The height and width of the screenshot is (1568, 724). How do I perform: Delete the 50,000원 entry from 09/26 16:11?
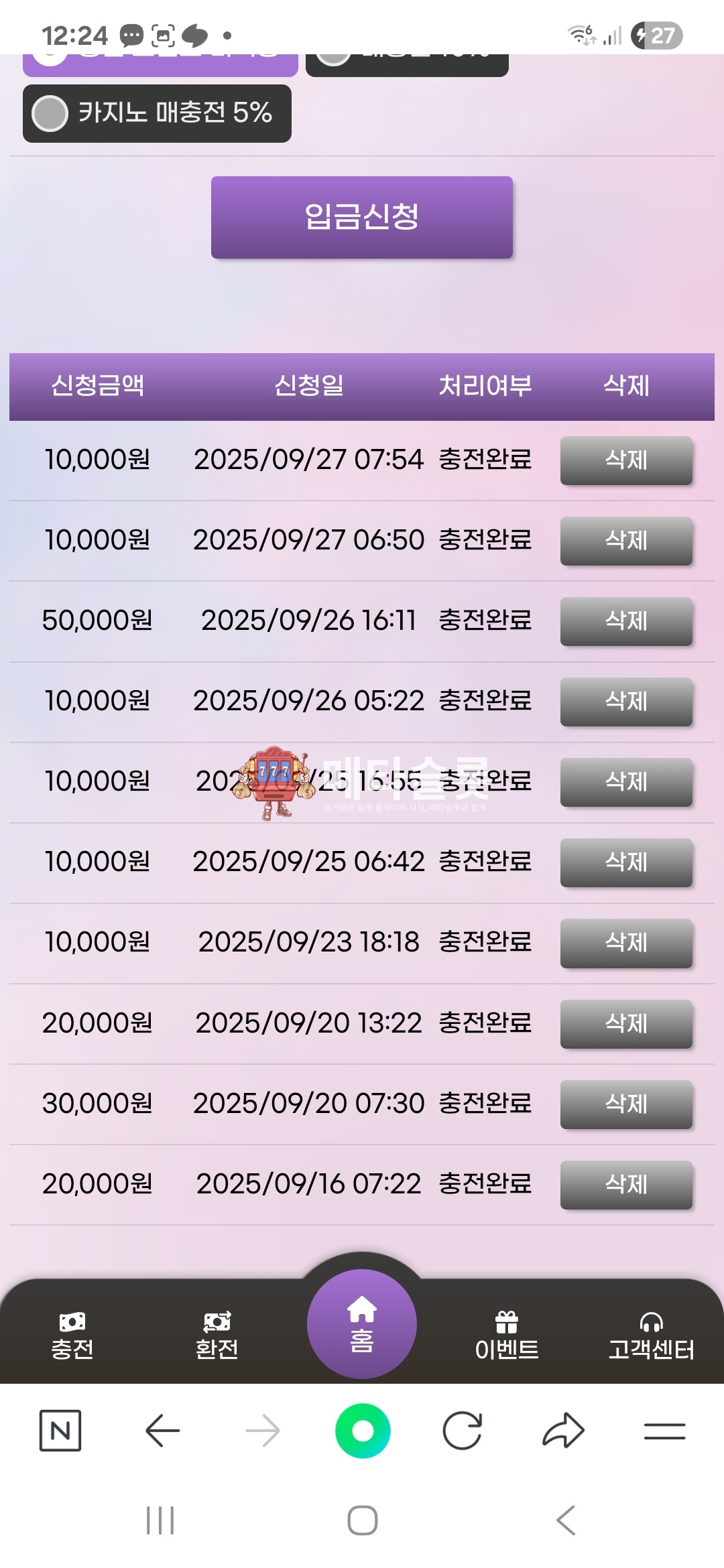[625, 621]
